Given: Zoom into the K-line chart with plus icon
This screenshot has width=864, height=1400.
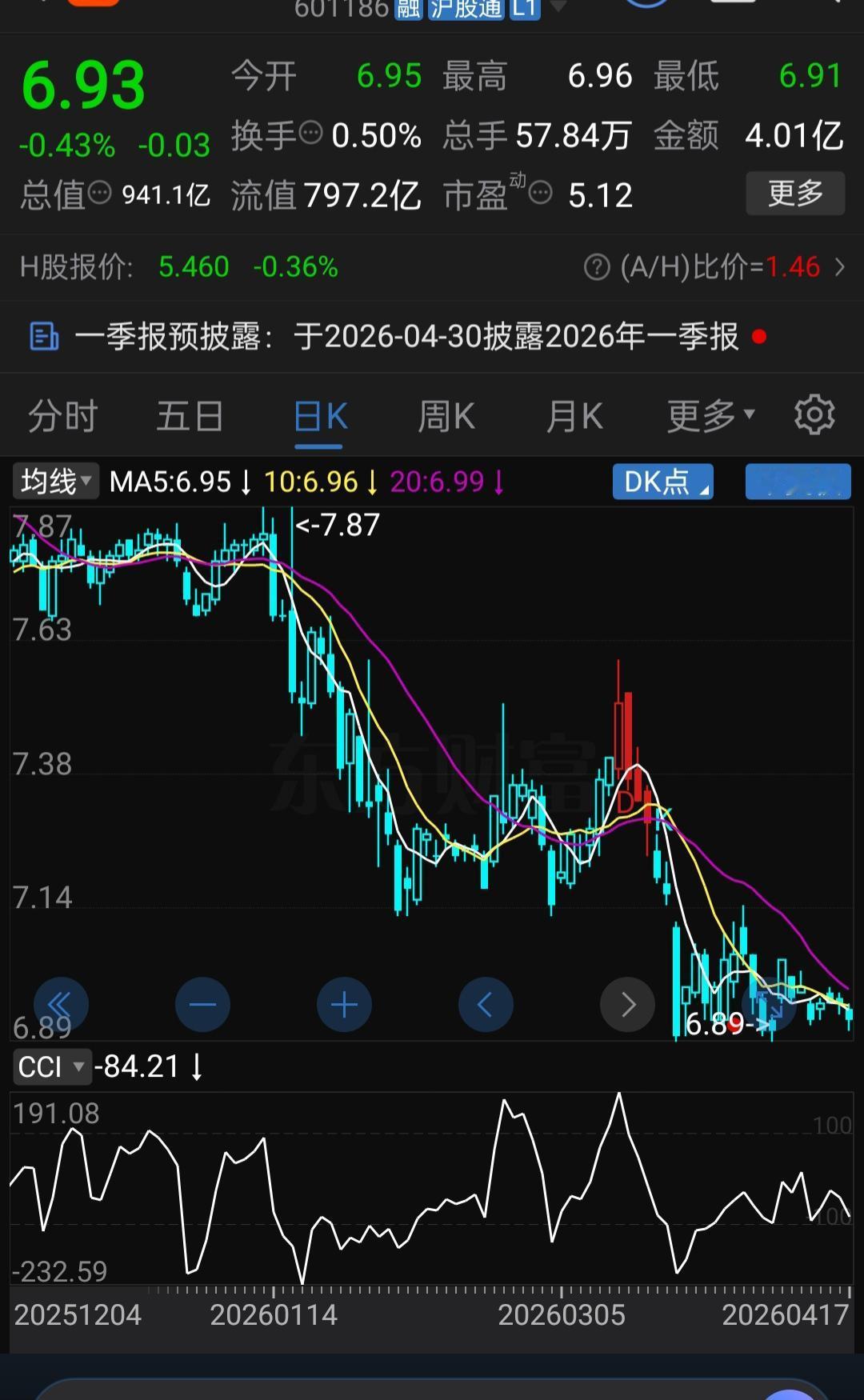Looking at the screenshot, I should point(344,1004).
